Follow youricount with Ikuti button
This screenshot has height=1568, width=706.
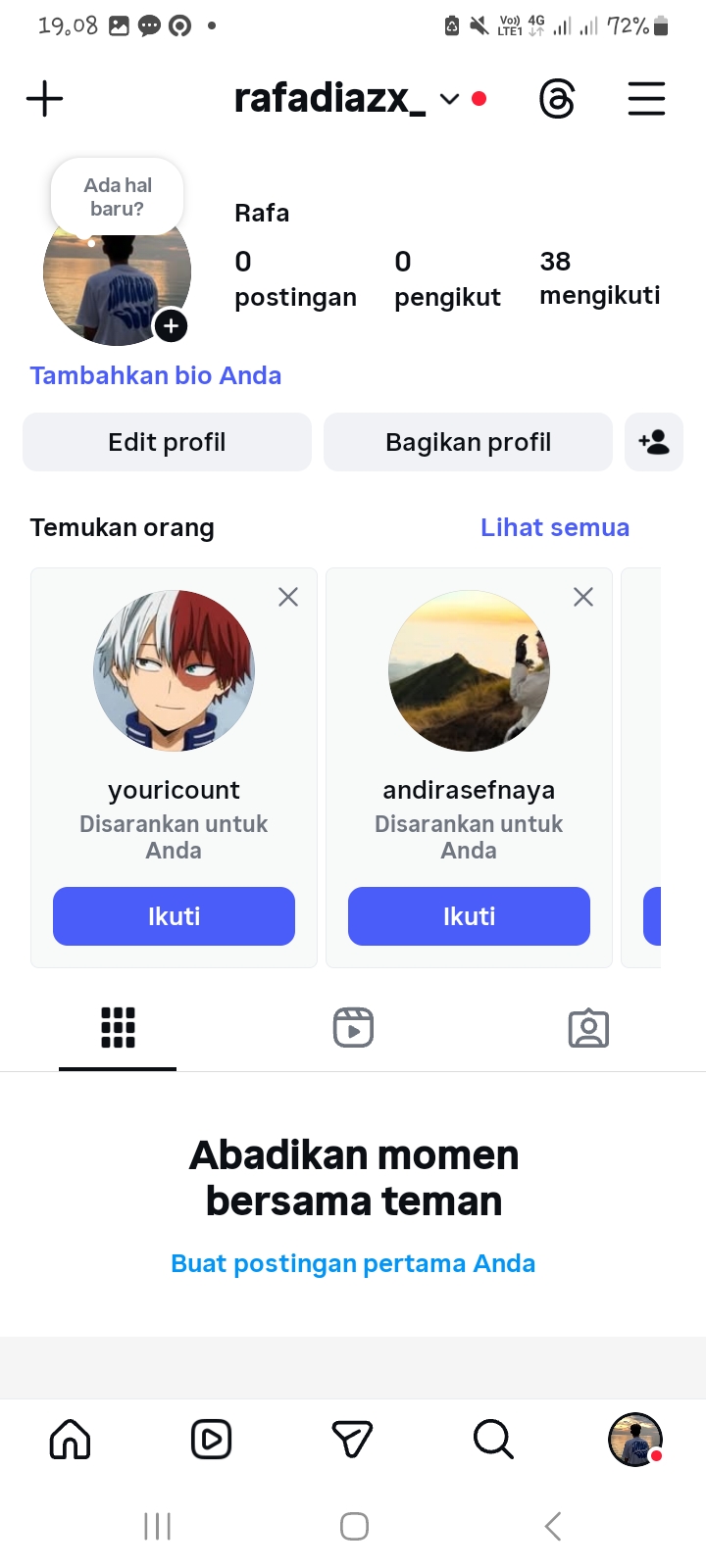click(174, 916)
